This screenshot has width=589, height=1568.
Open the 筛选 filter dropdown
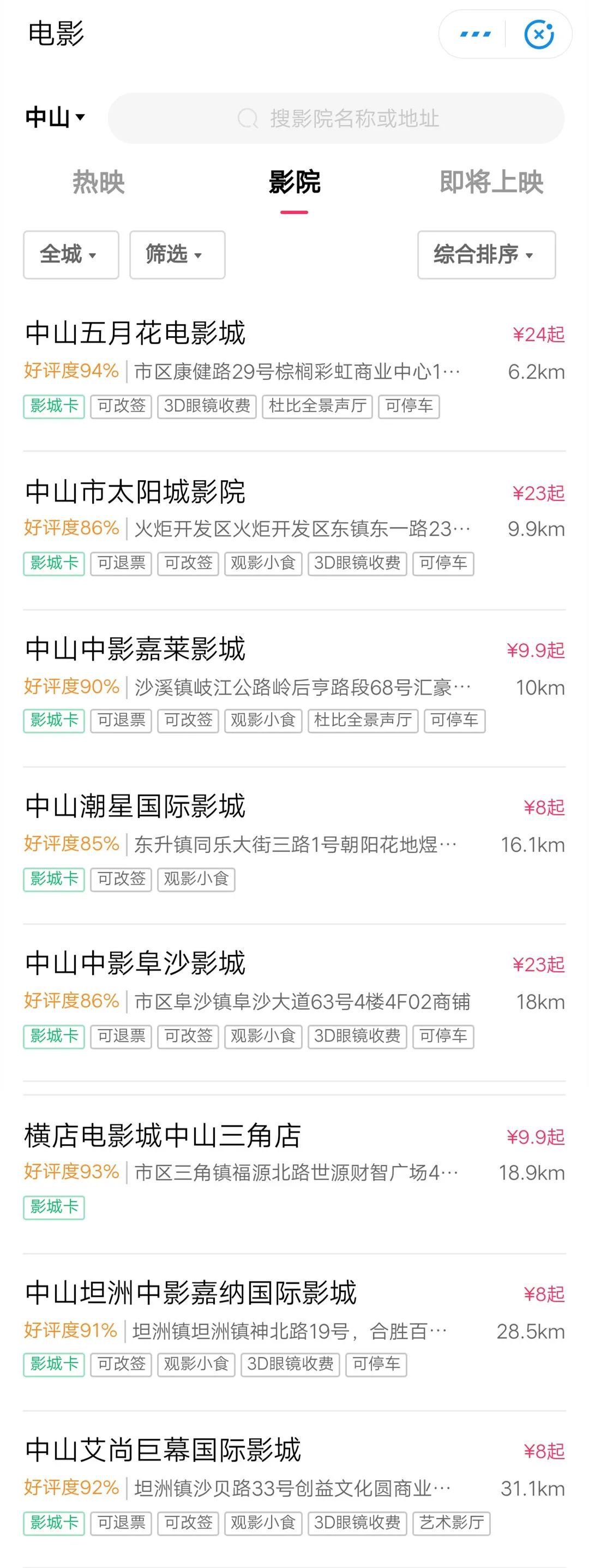click(177, 254)
